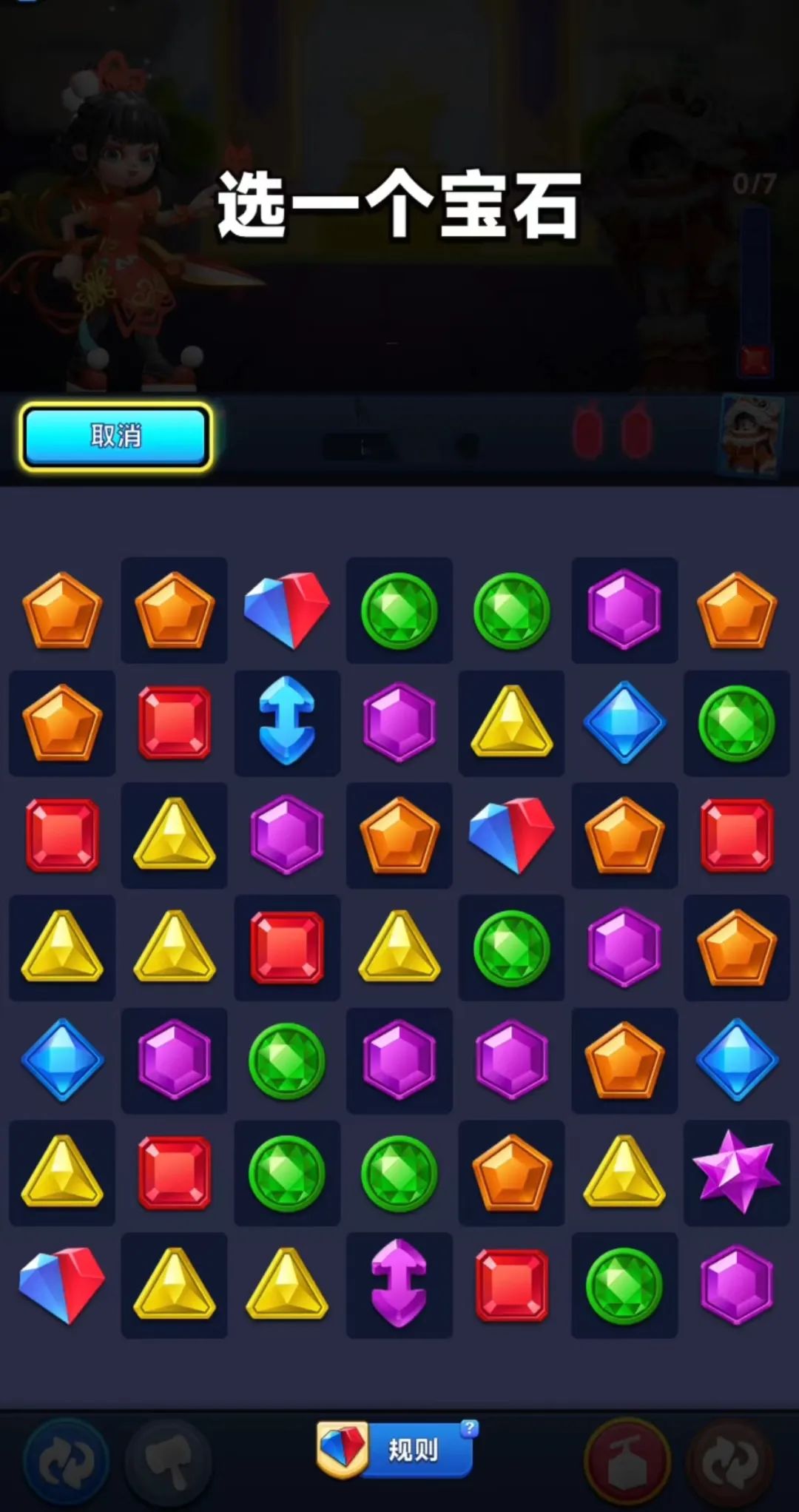
Task: Click the square red gem next to the blue arrow
Action: coord(175,723)
